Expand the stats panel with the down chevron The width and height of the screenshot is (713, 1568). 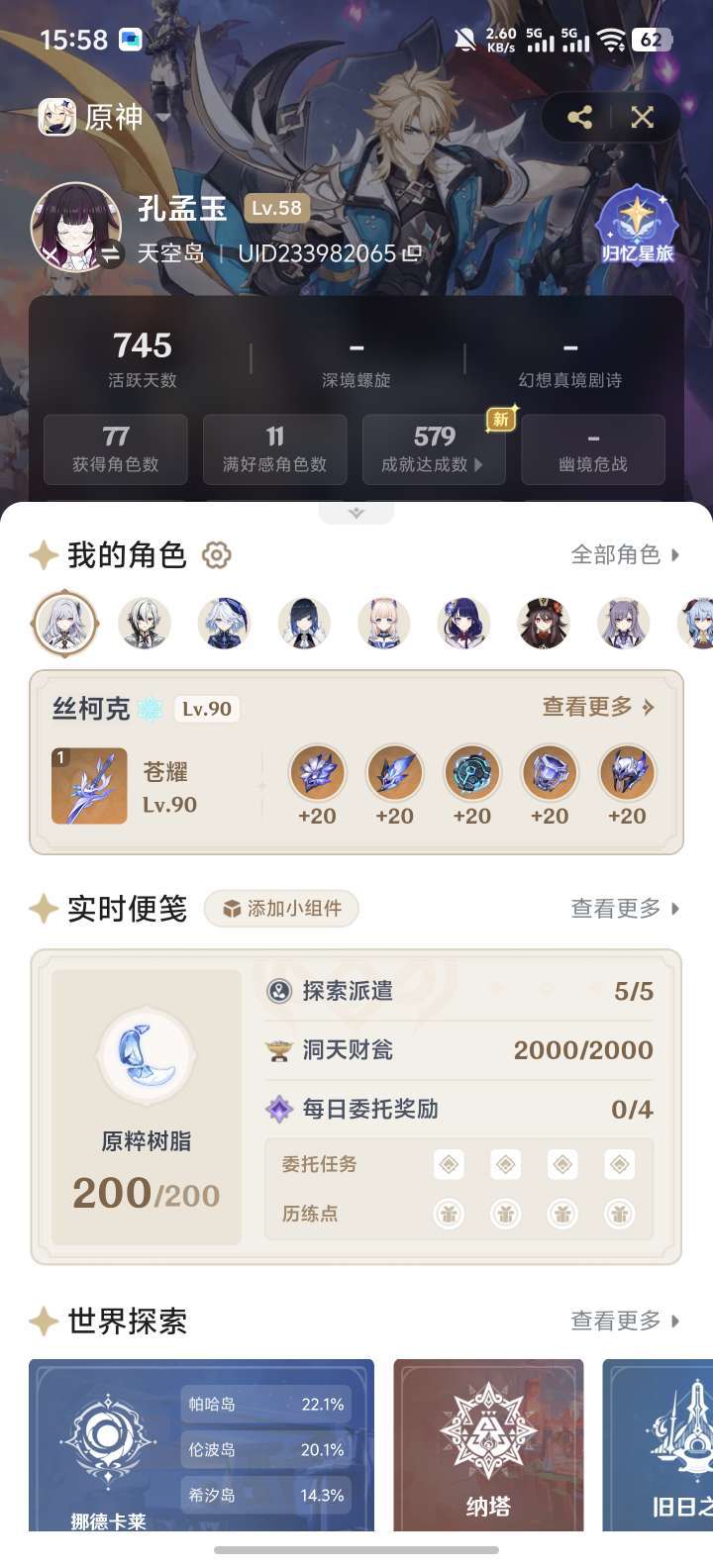click(x=356, y=513)
